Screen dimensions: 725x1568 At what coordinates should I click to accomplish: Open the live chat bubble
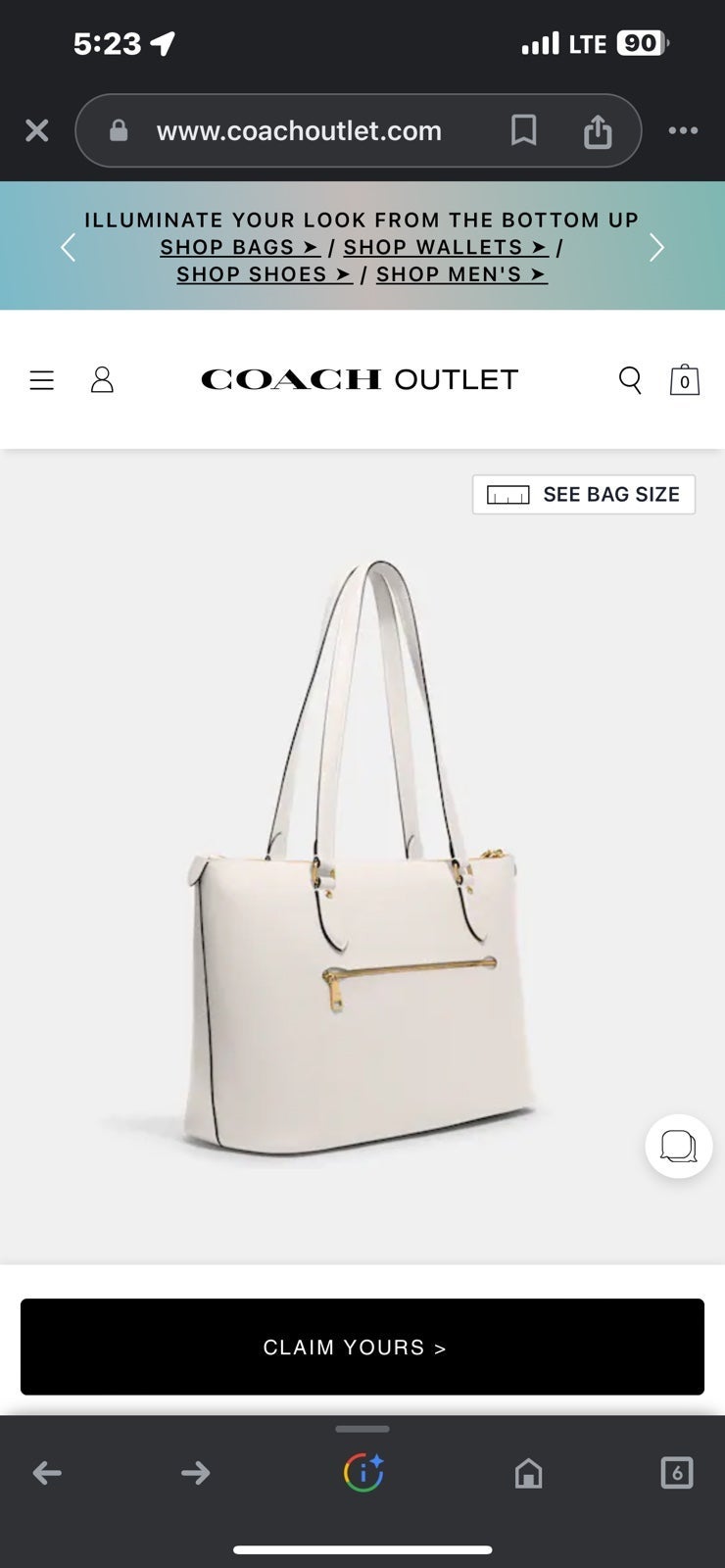pos(679,1147)
